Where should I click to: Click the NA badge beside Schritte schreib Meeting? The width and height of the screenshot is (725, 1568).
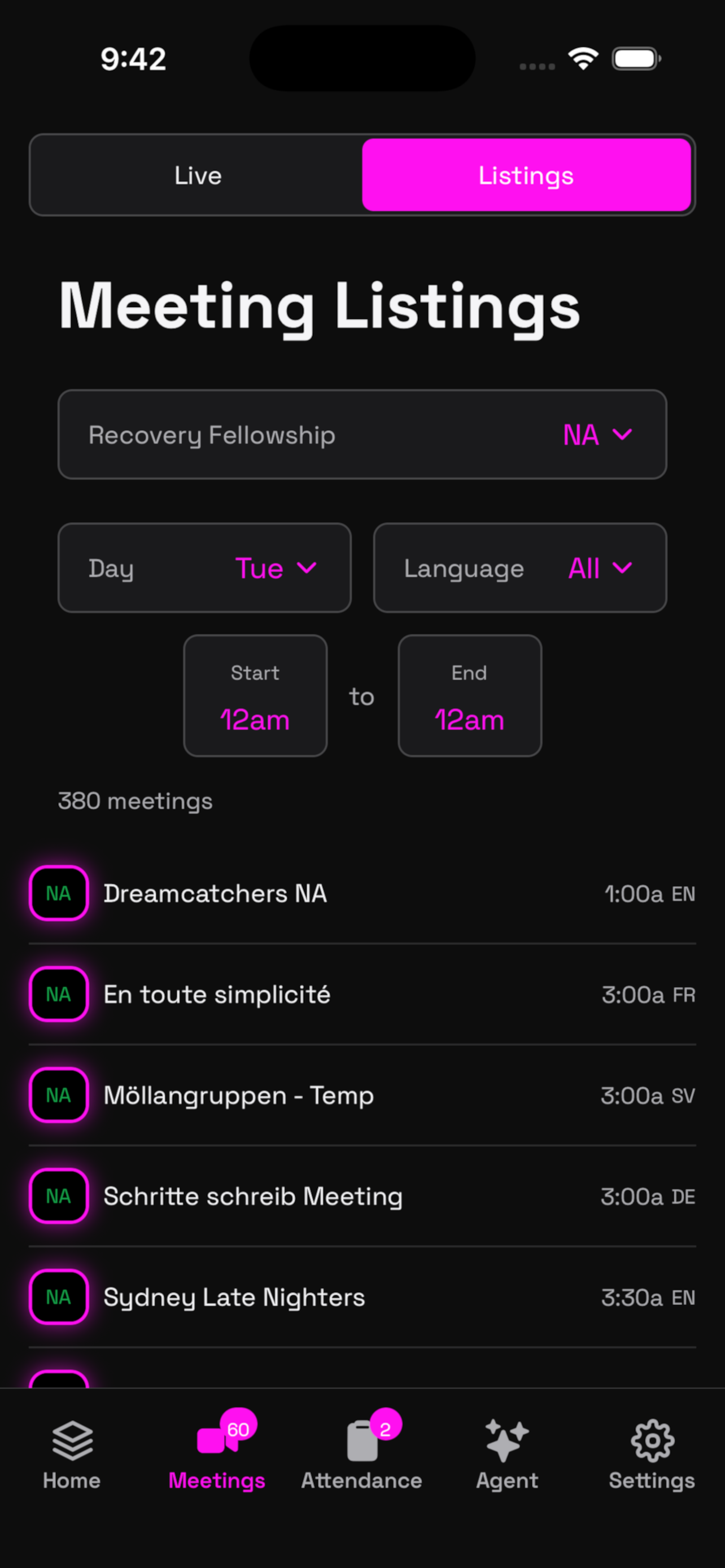[x=58, y=1195]
